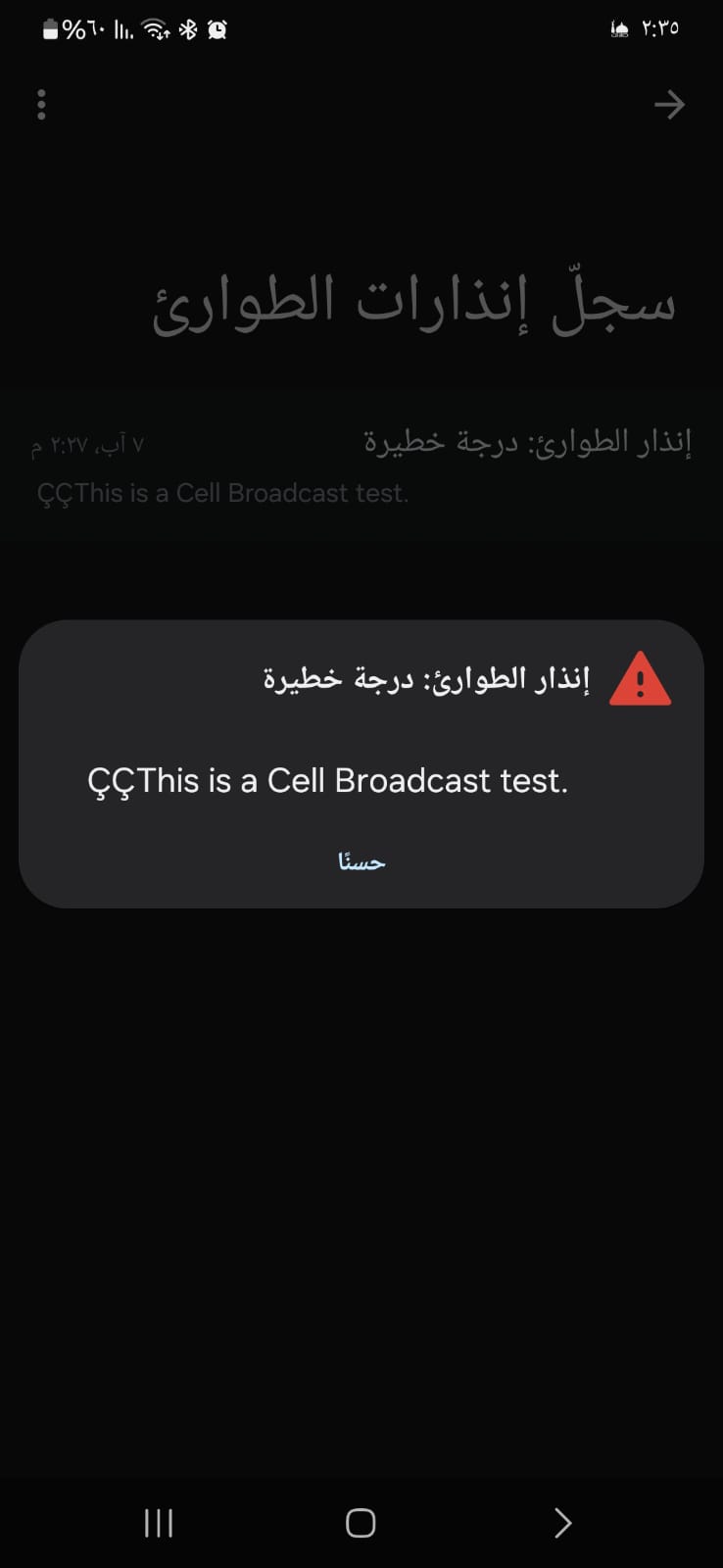This screenshot has width=723, height=1568.
Task: Open recent apps from the navigation bar
Action: (159, 1522)
